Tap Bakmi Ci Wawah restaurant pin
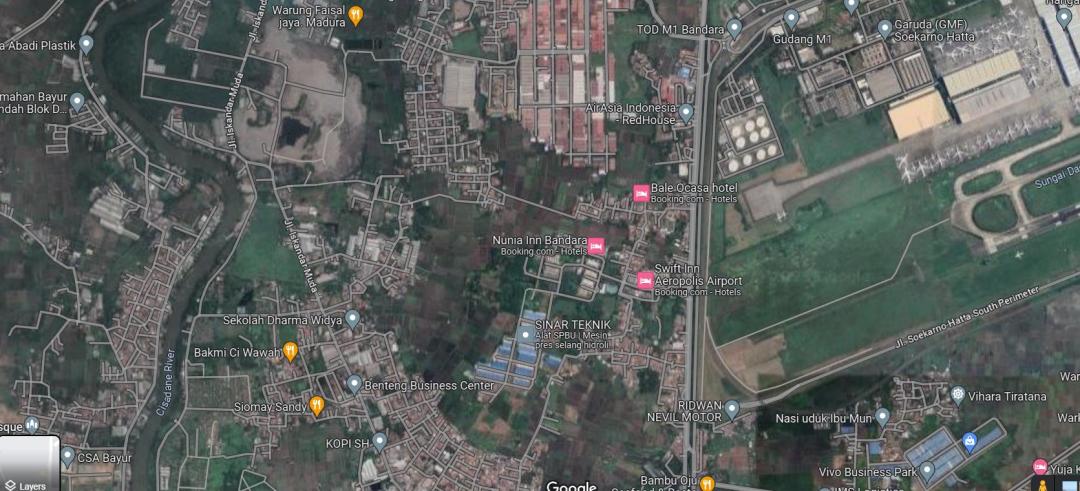The image size is (1080, 491). click(290, 351)
